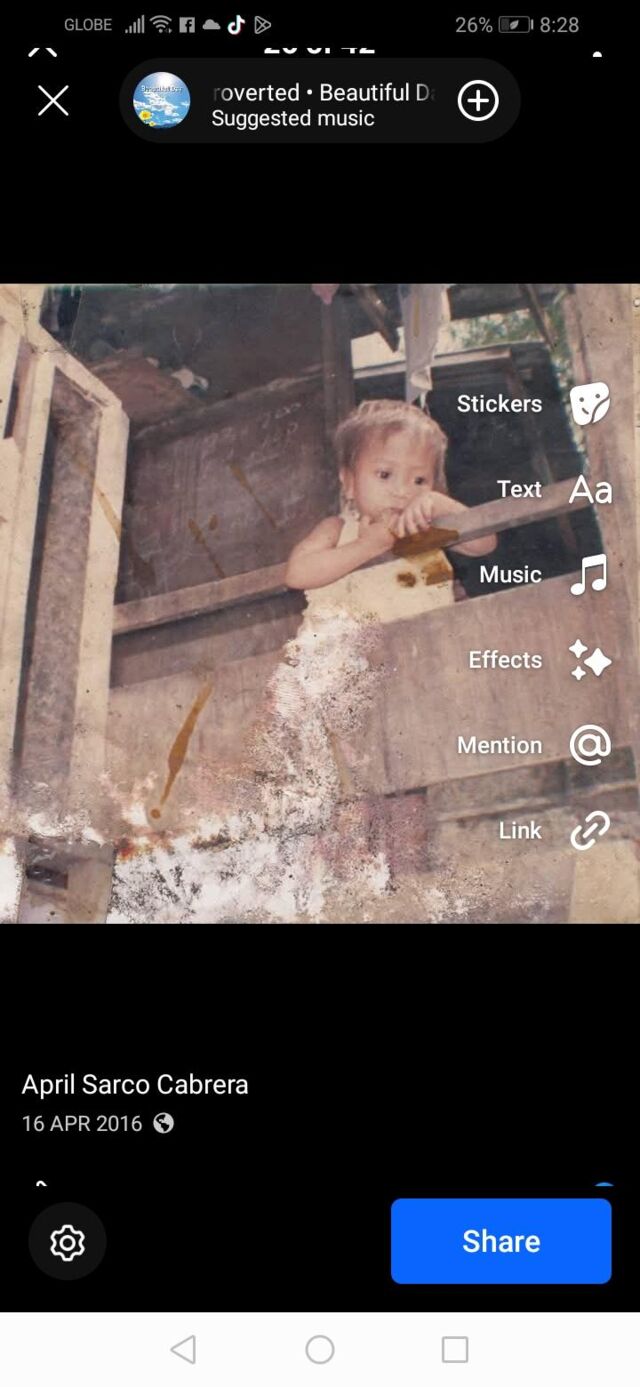Add Text to the story
The height and width of the screenshot is (1387, 640).
[589, 489]
